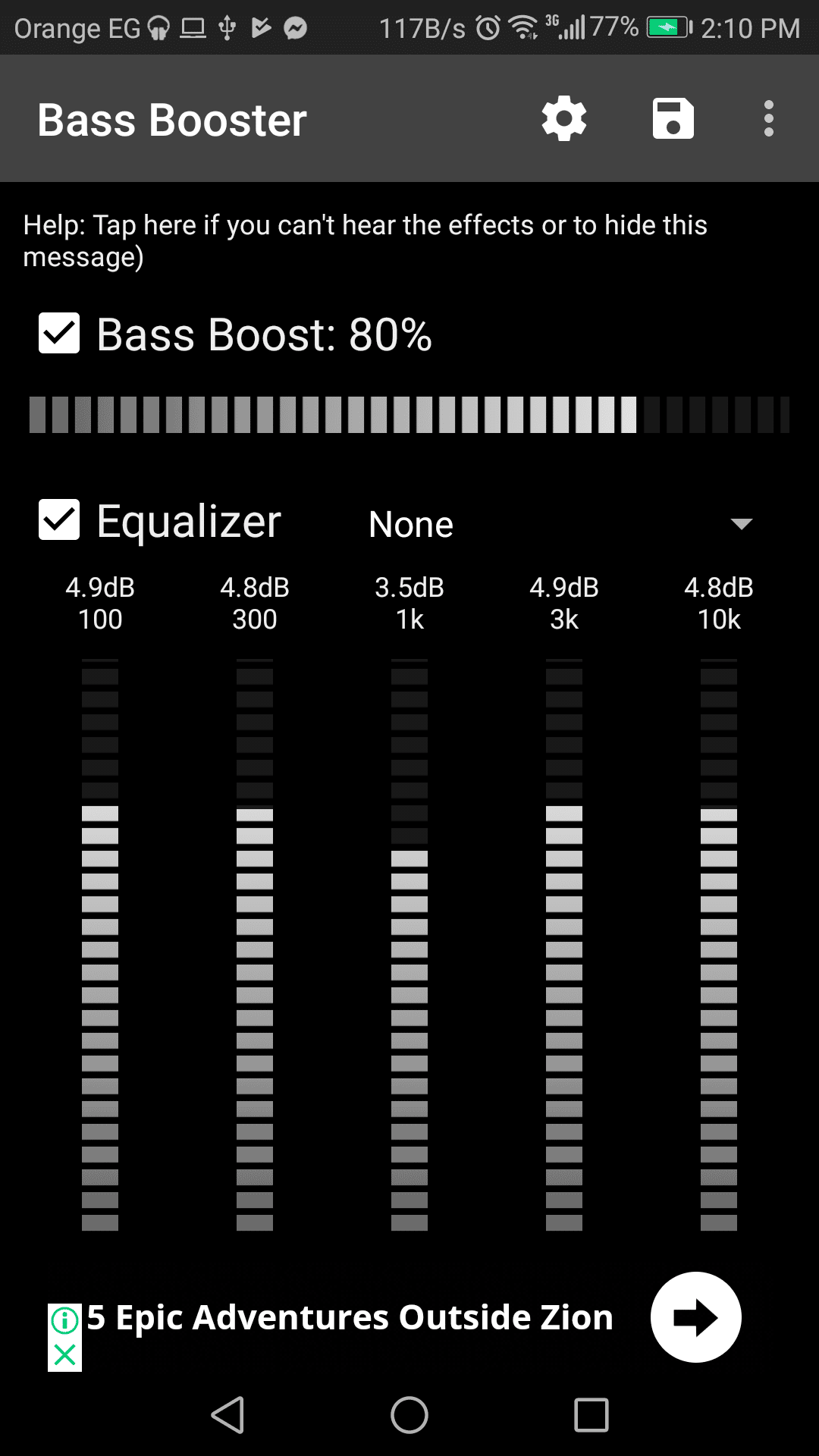This screenshot has width=819, height=1456.
Task: Go to the home screen
Action: (409, 1415)
